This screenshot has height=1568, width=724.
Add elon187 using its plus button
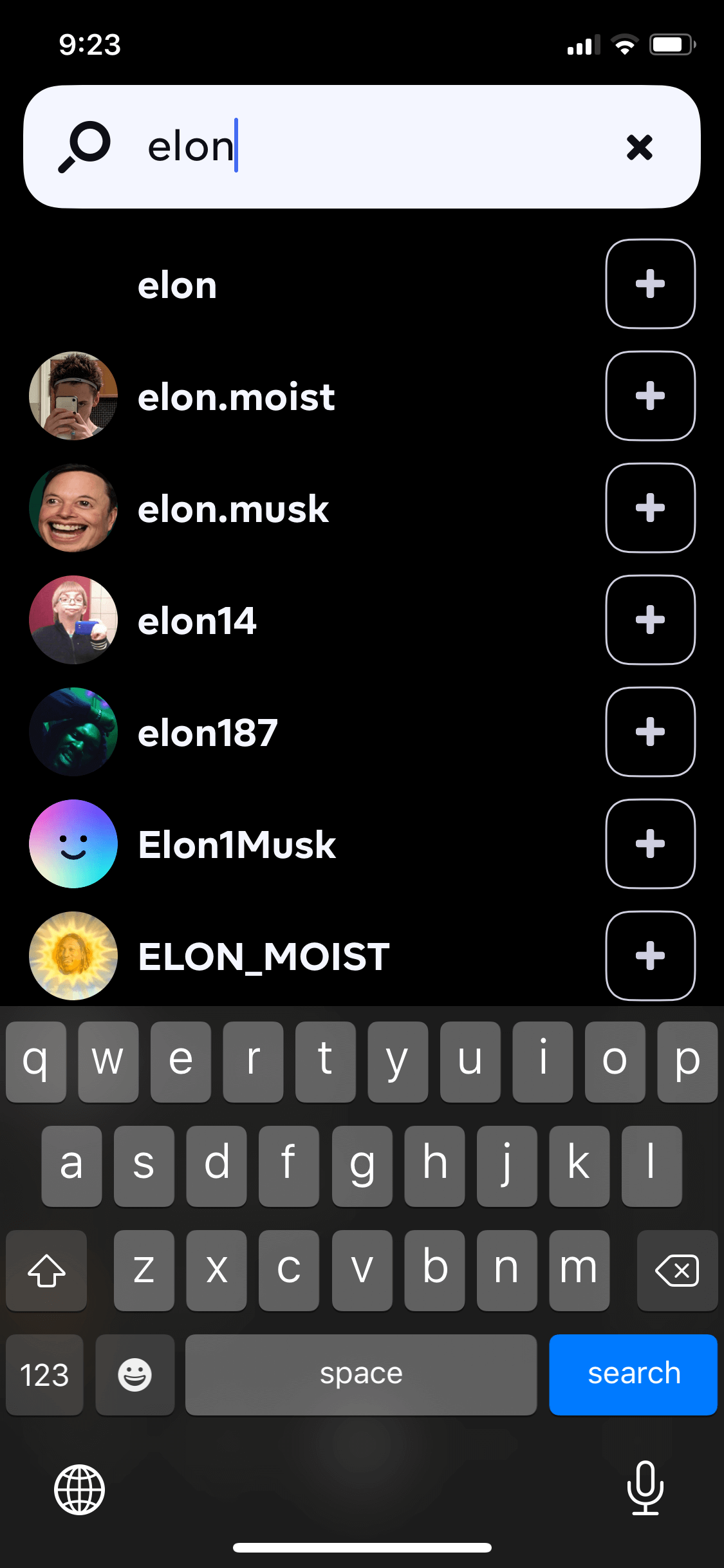[650, 732]
